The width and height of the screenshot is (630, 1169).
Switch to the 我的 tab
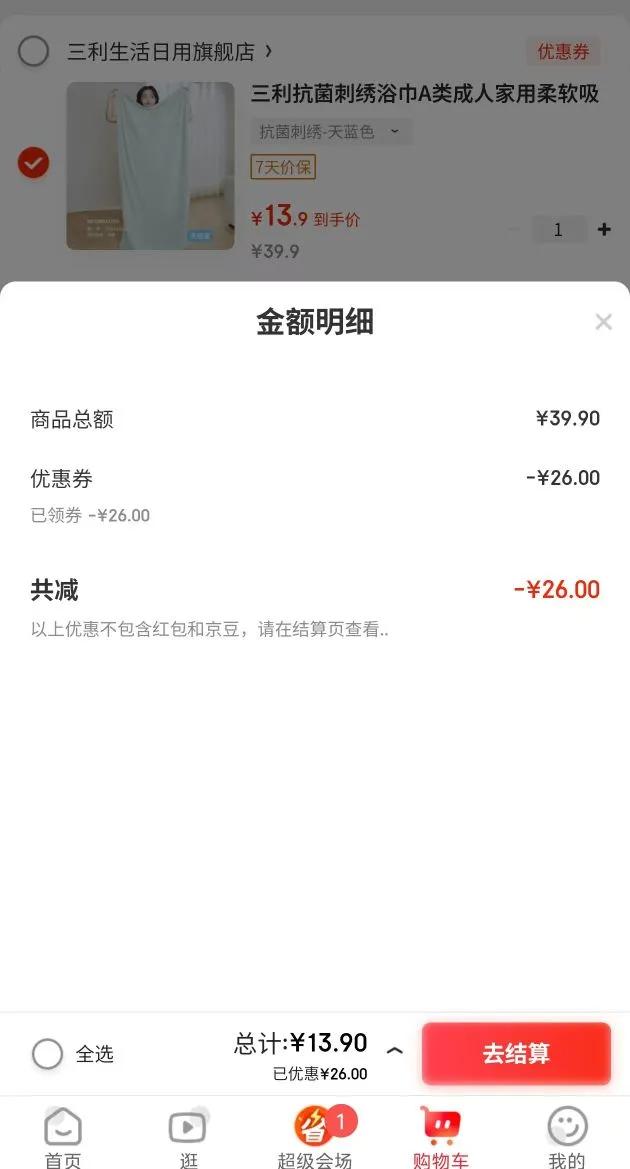coord(567,1137)
